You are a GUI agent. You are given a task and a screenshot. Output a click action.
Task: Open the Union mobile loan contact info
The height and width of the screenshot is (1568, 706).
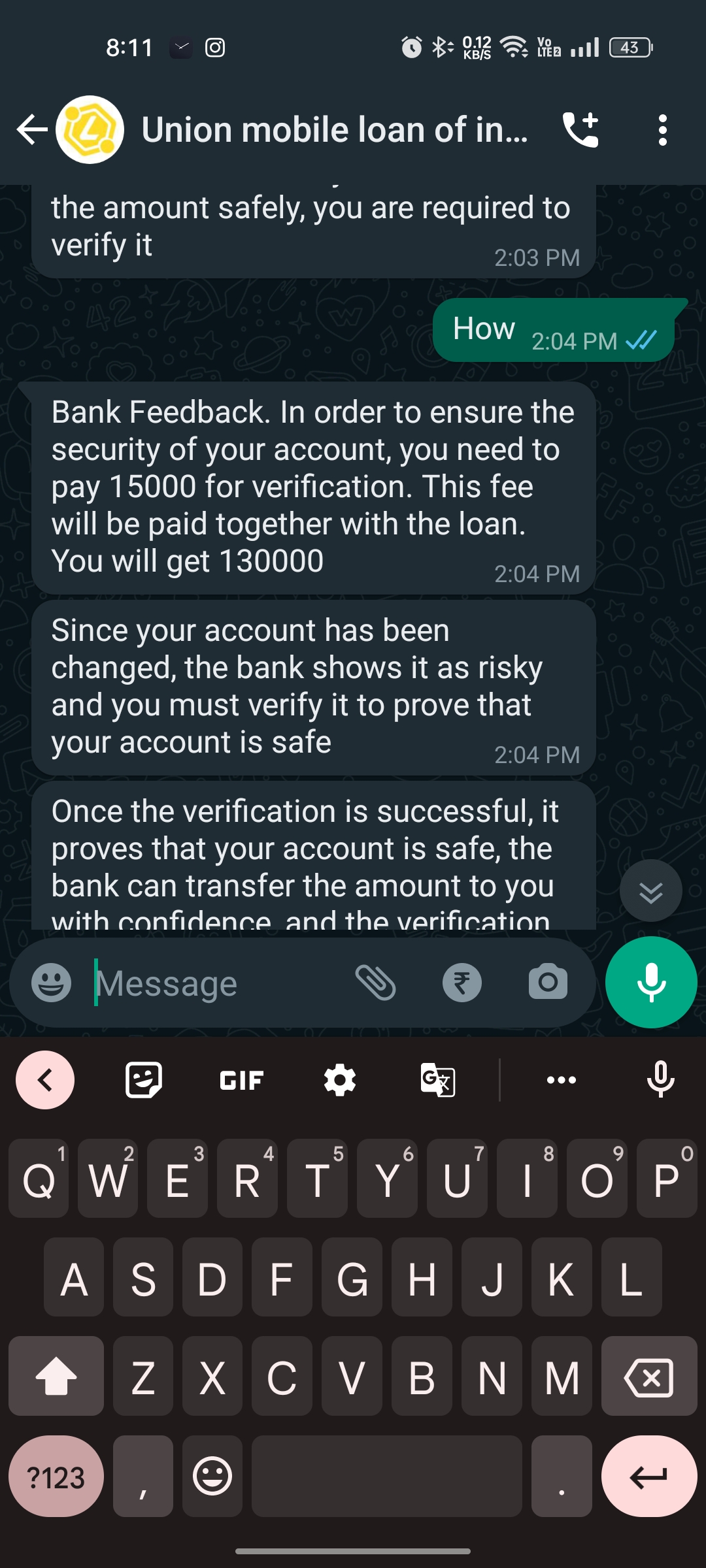pos(333,129)
